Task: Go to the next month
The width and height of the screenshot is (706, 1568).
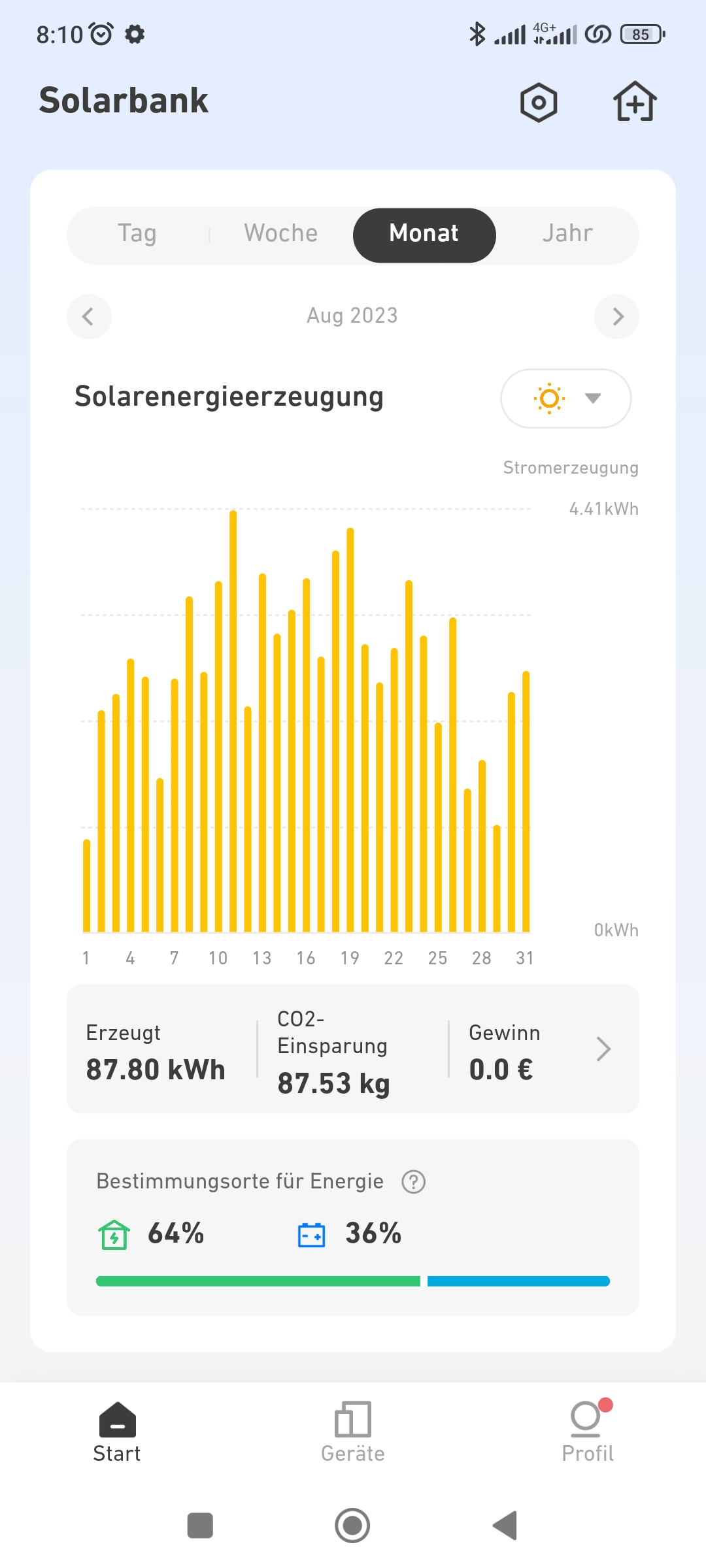Action: (616, 316)
